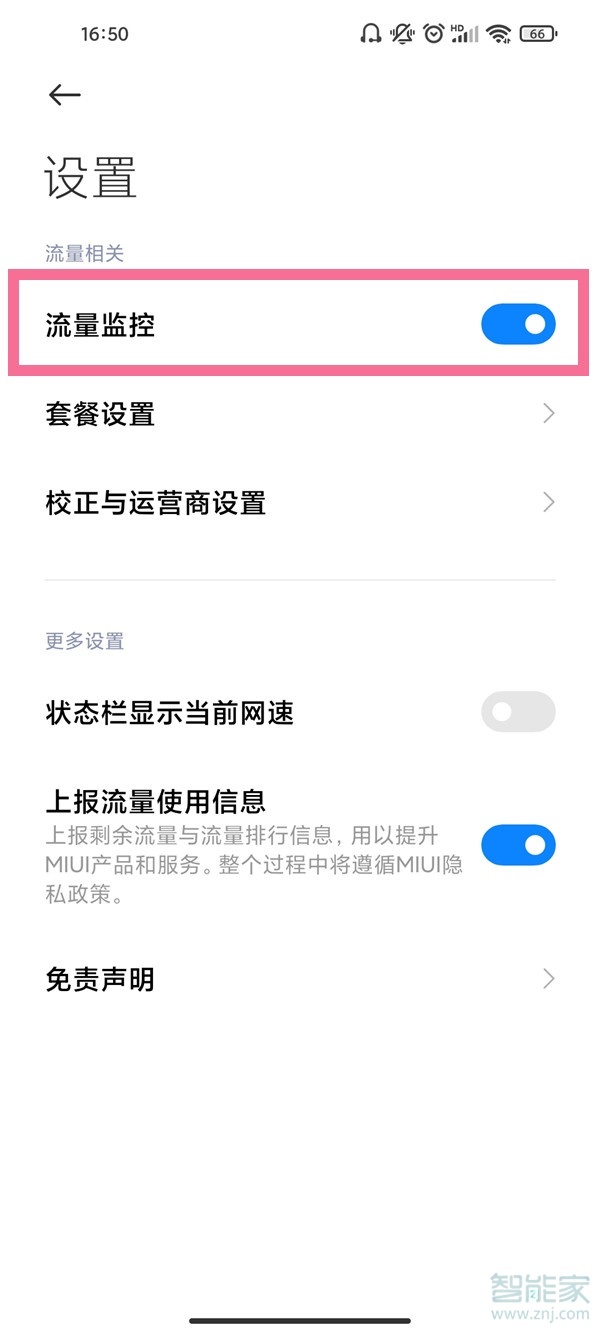Turn off the 流量监控 switch
The width and height of the screenshot is (600, 1333).
517,324
